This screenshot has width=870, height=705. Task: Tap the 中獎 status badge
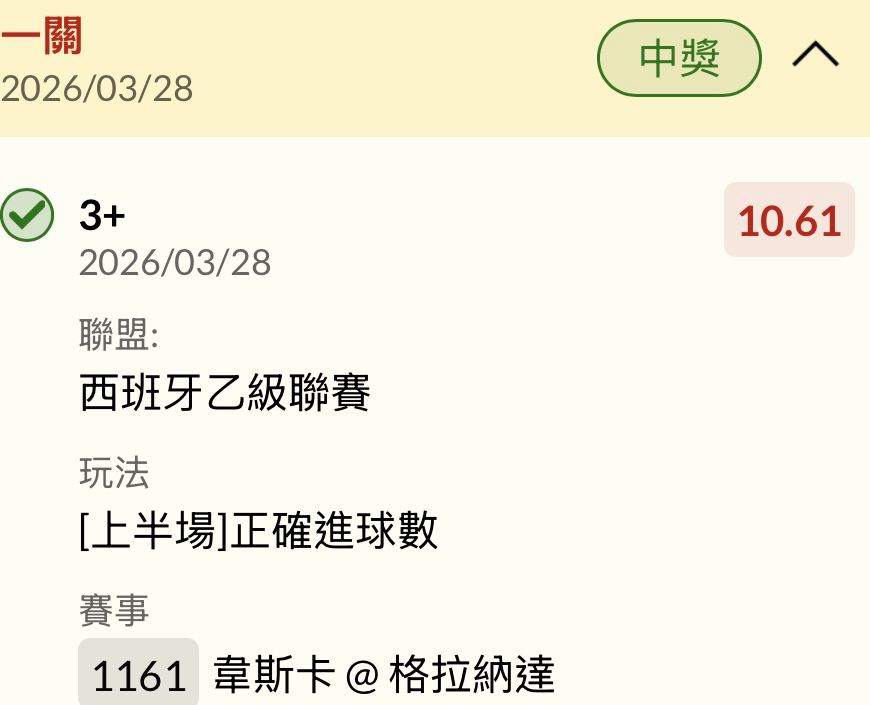pos(679,58)
